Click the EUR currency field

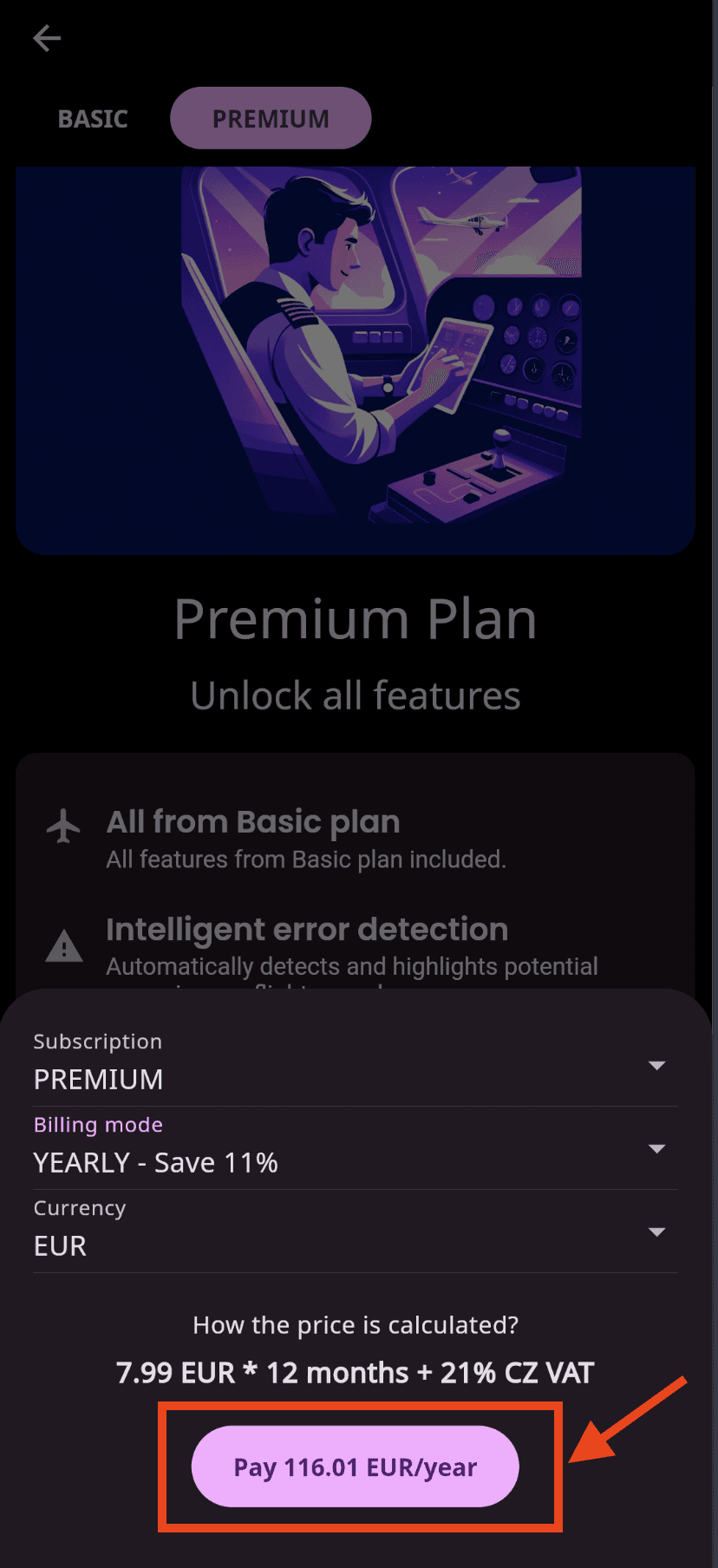tap(59, 1245)
